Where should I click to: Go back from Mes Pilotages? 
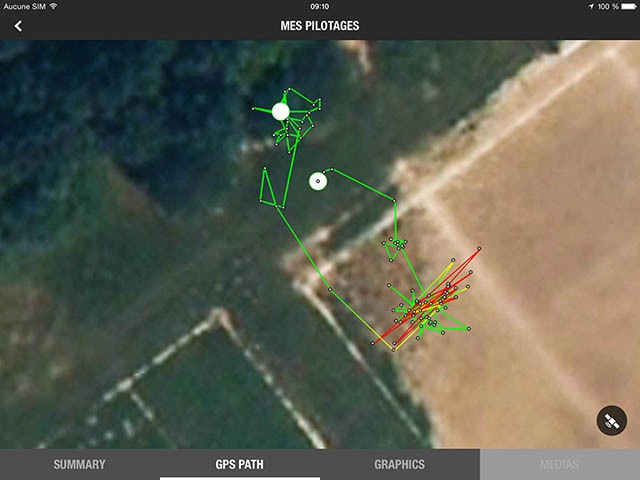click(x=18, y=26)
